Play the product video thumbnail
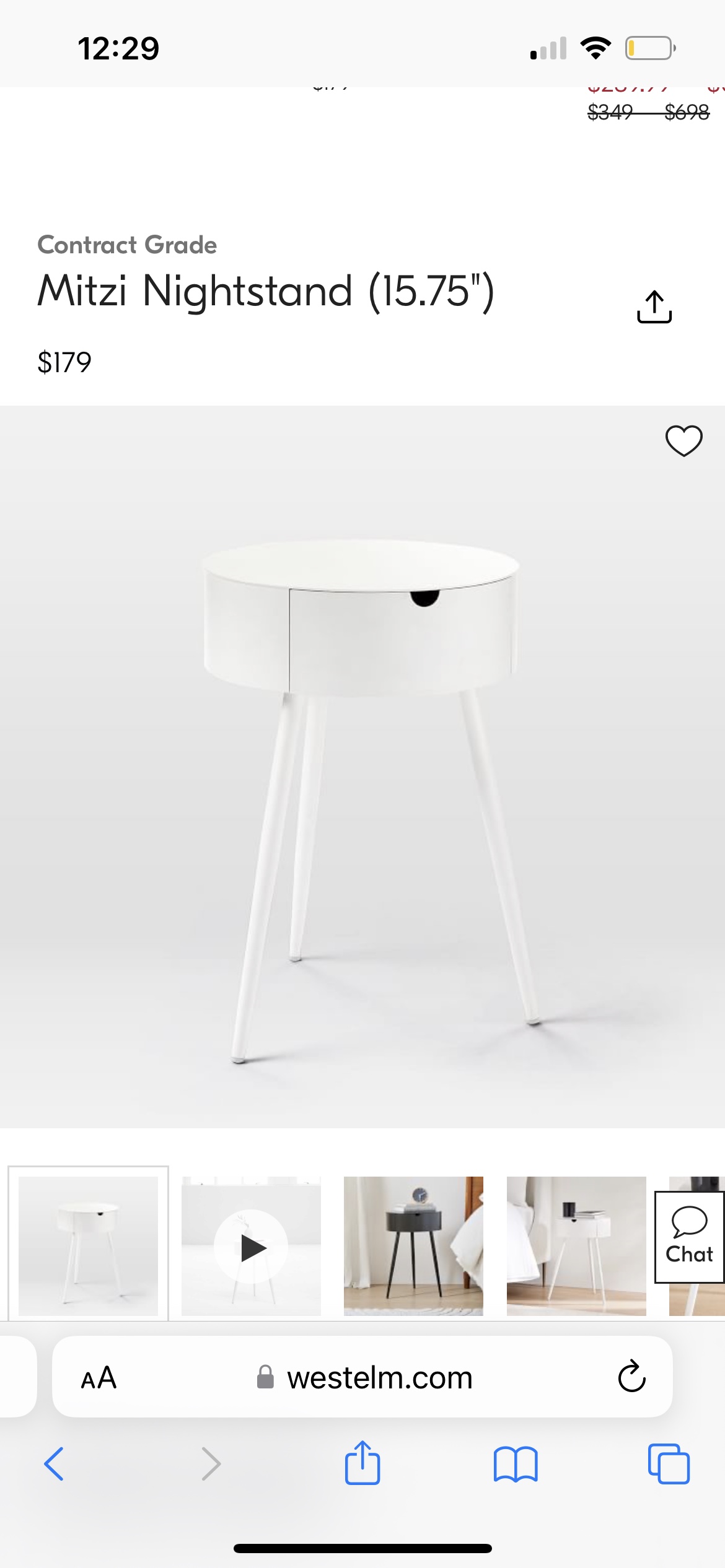 pos(251,1247)
